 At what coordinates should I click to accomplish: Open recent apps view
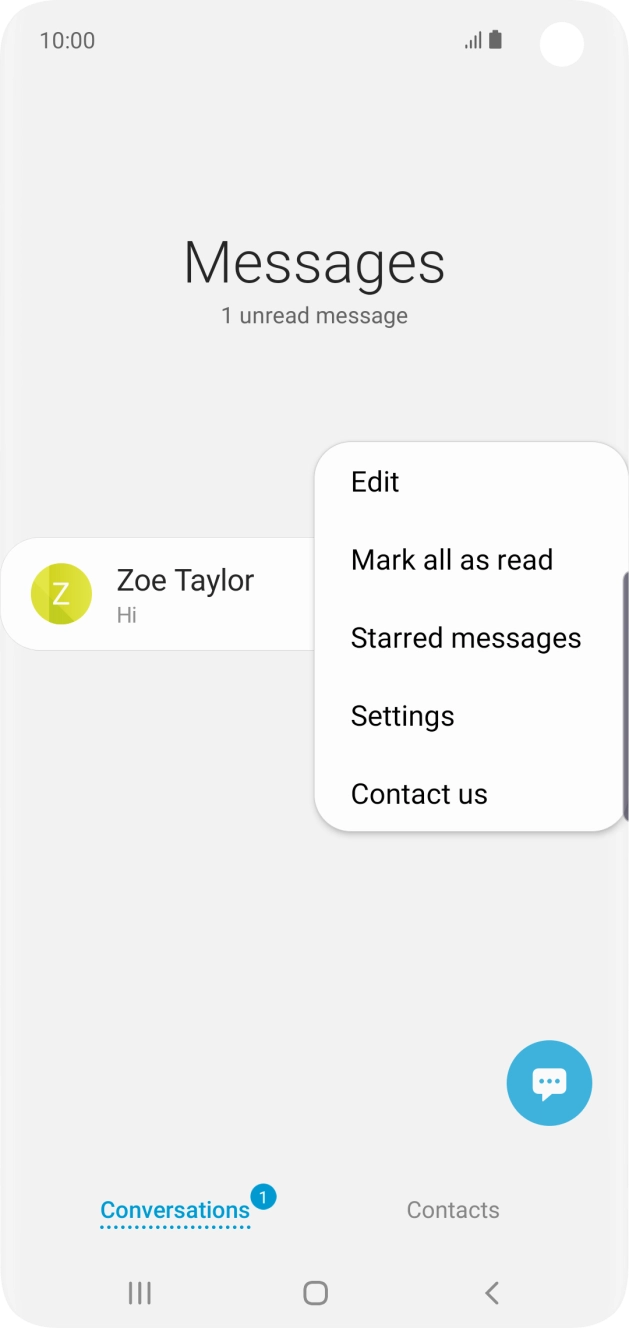click(139, 1293)
